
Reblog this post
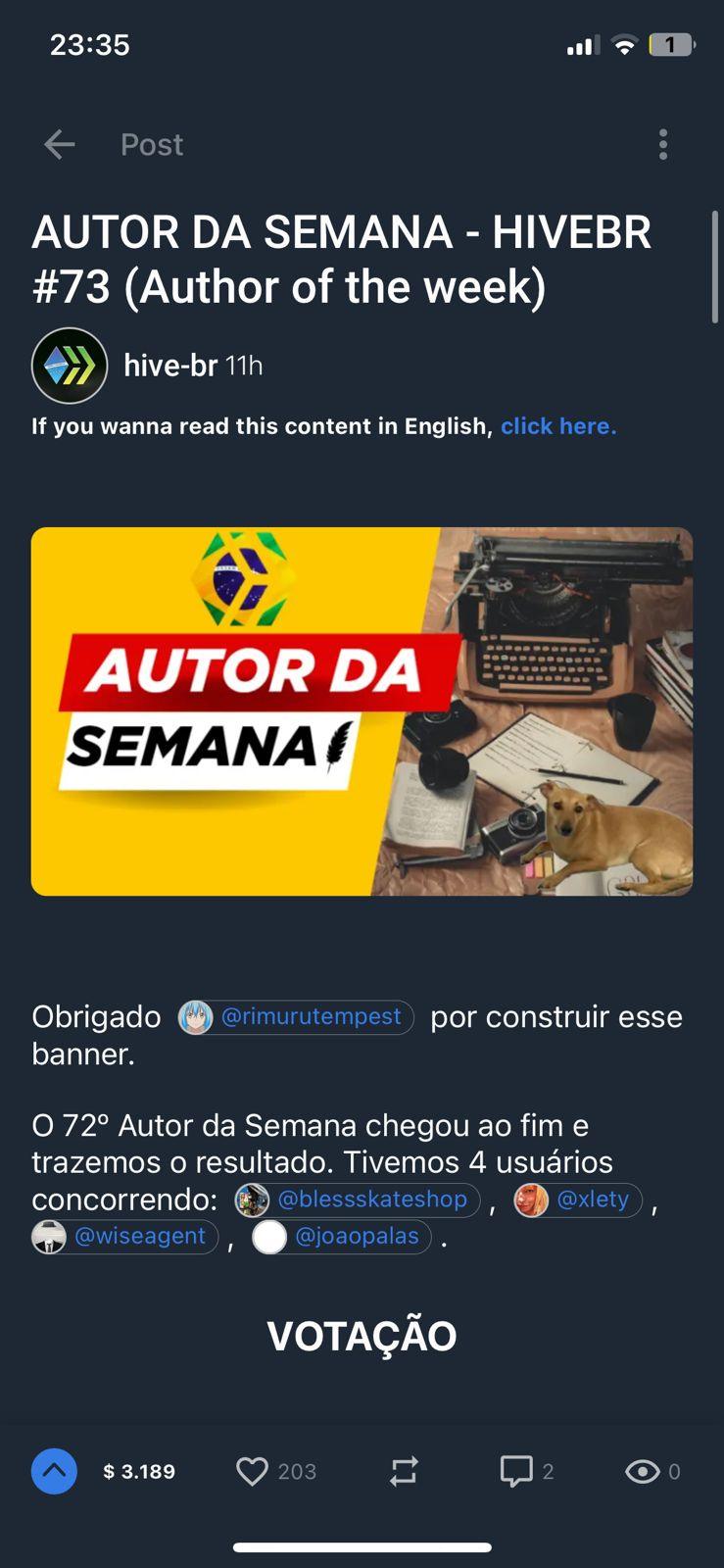tap(404, 1471)
